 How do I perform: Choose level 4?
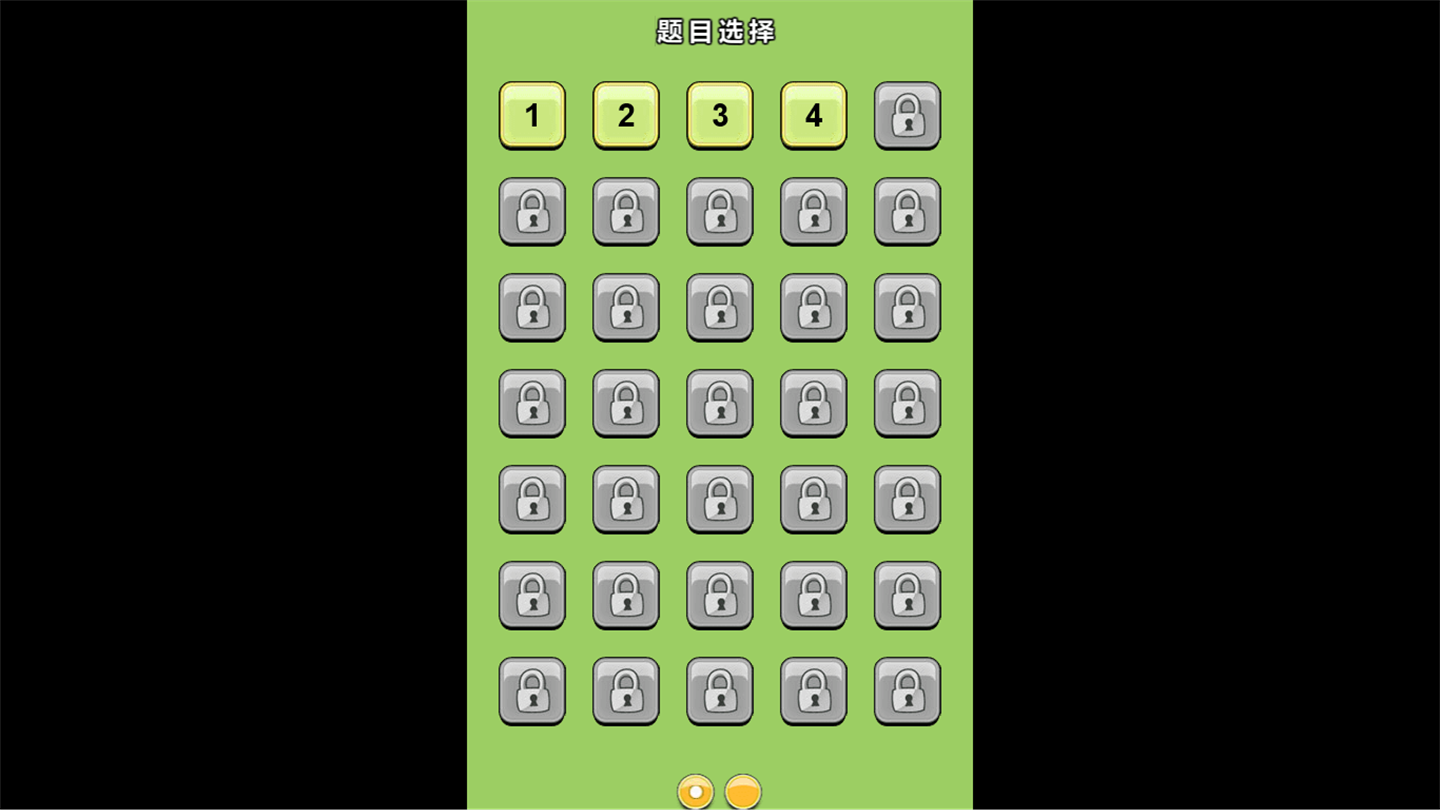point(814,115)
